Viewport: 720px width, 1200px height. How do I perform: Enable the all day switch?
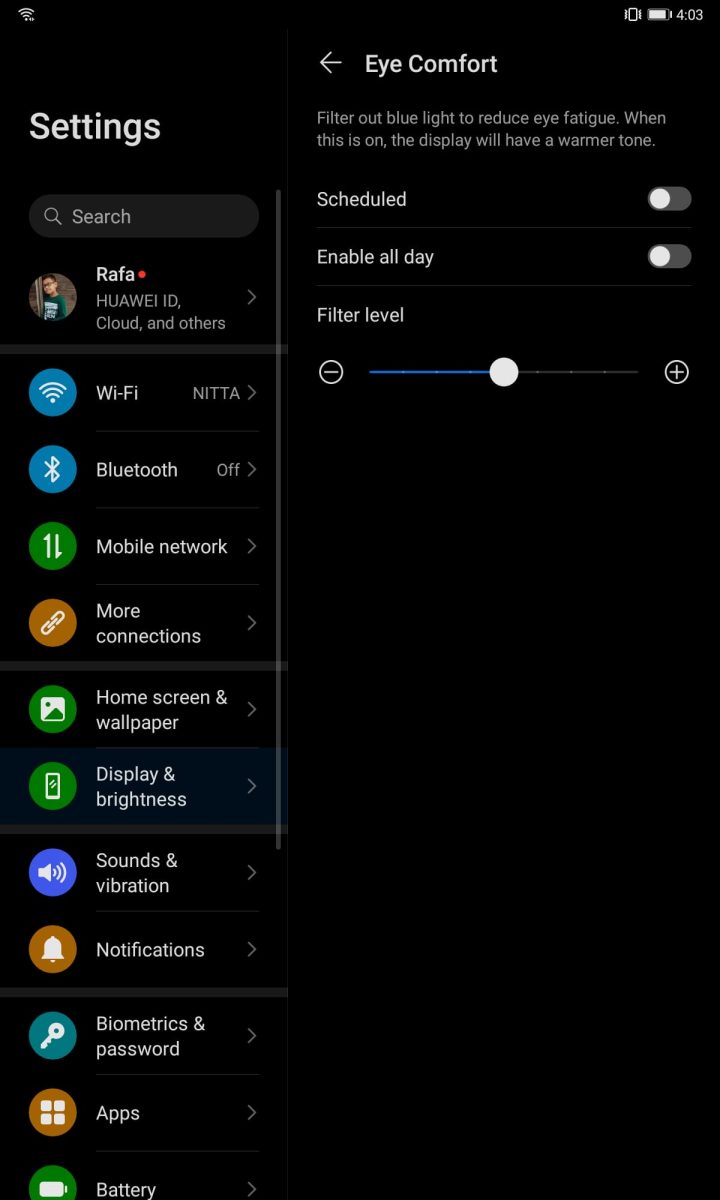[669, 257]
